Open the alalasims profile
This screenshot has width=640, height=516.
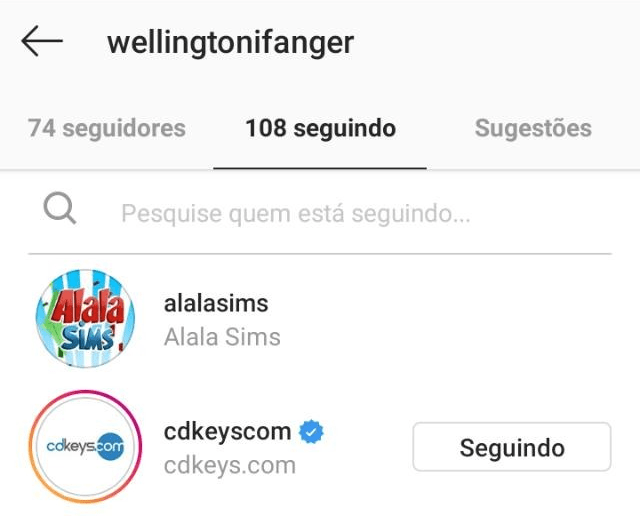pos(216,303)
